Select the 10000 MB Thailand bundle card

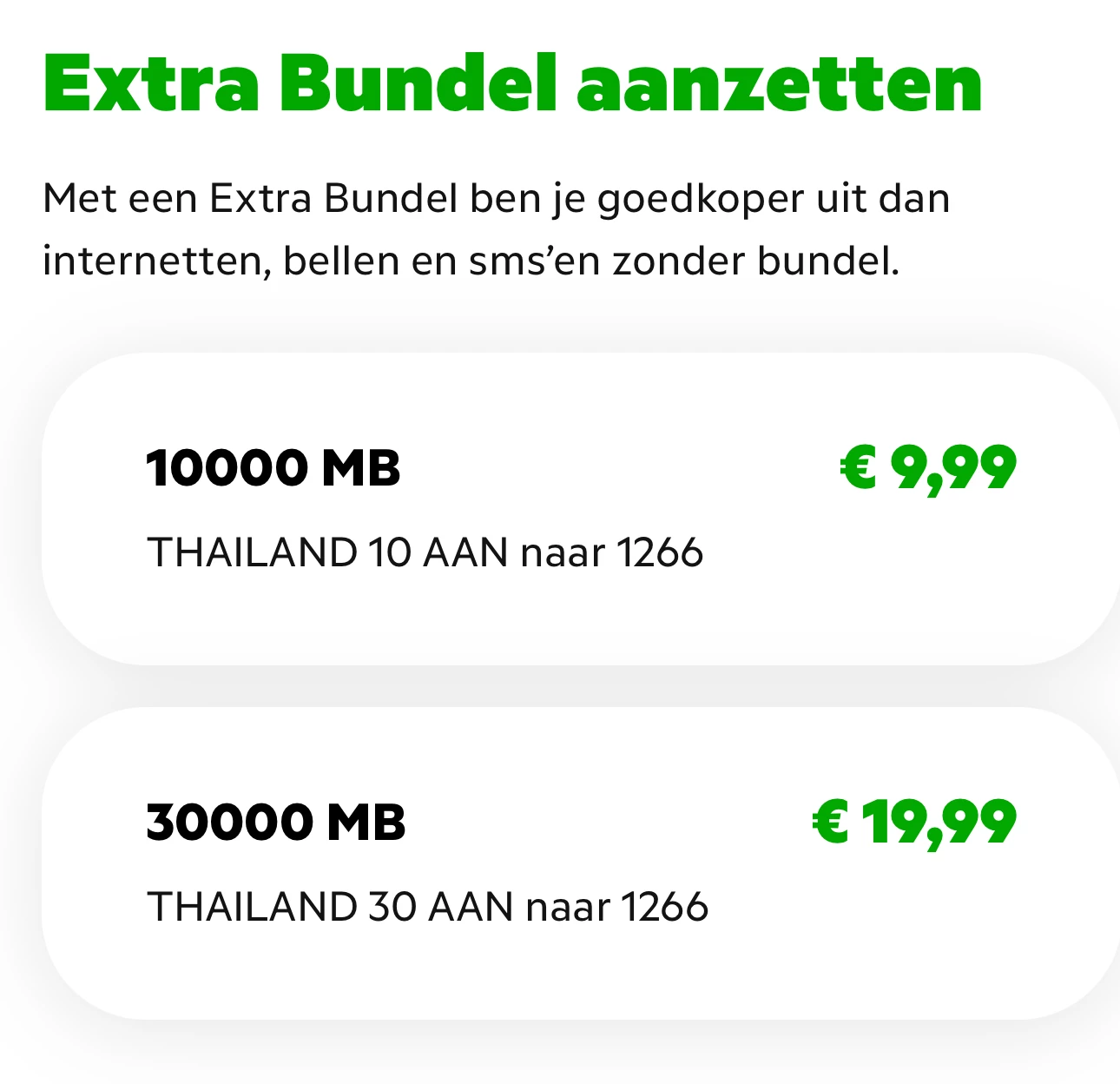coord(580,509)
